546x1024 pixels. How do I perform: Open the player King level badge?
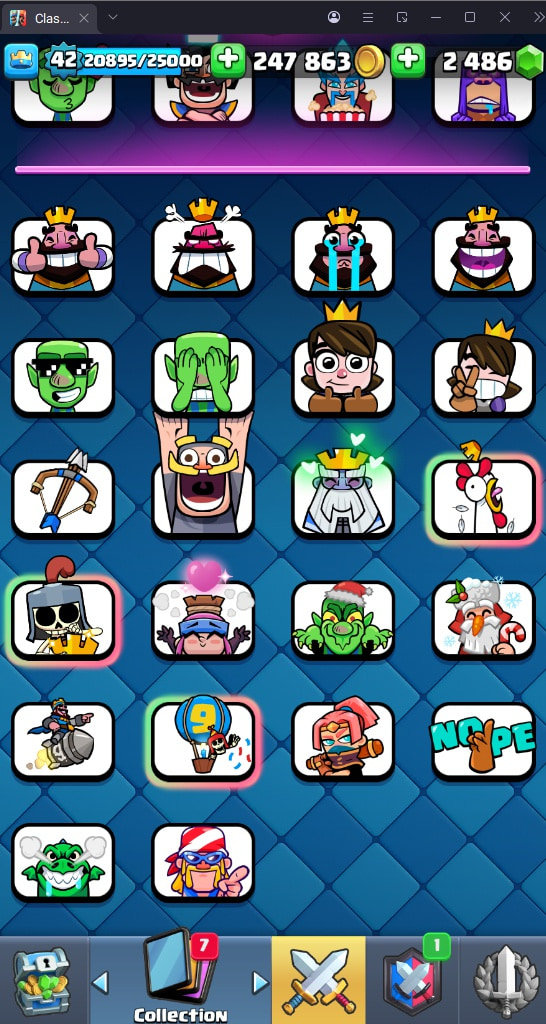21,60
